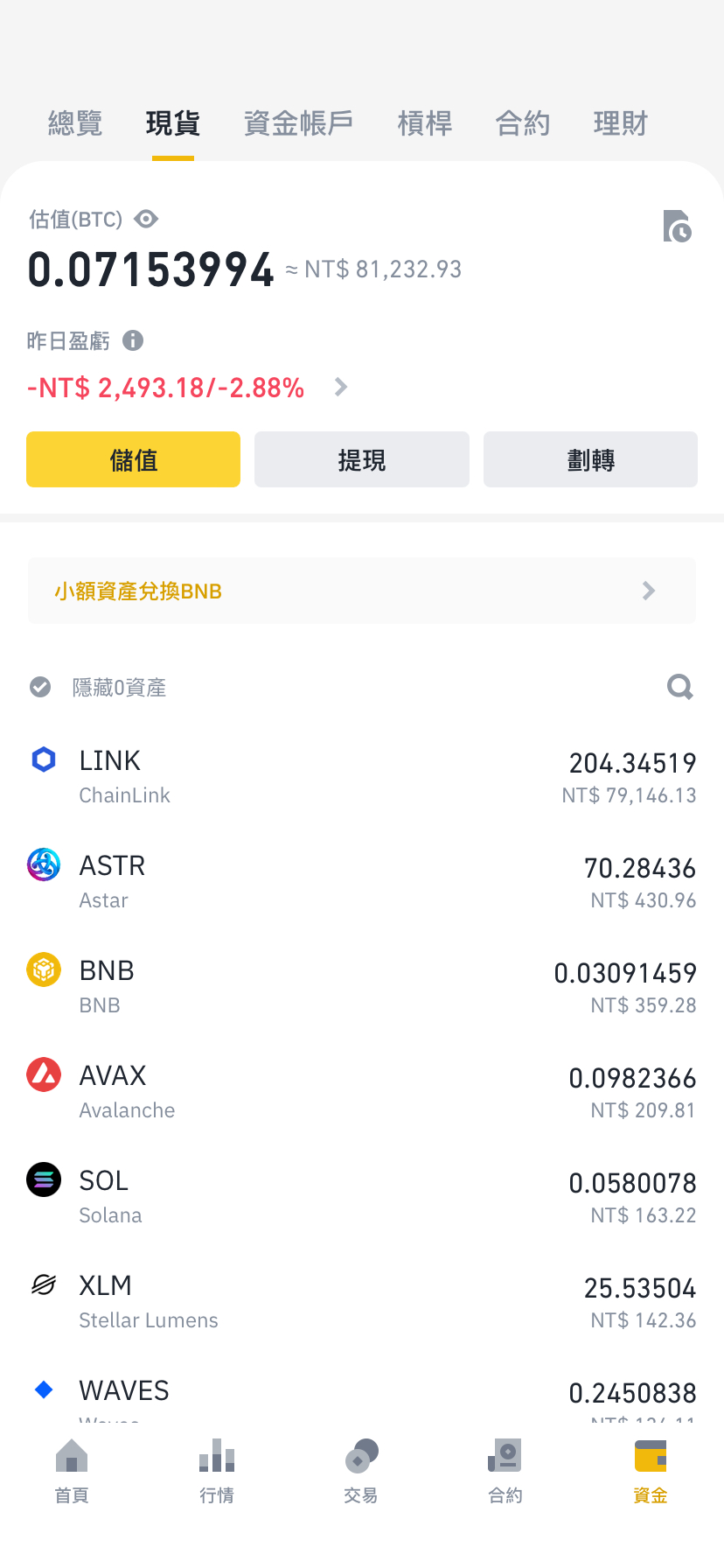Go to the 首頁 tab

click(x=72, y=1472)
